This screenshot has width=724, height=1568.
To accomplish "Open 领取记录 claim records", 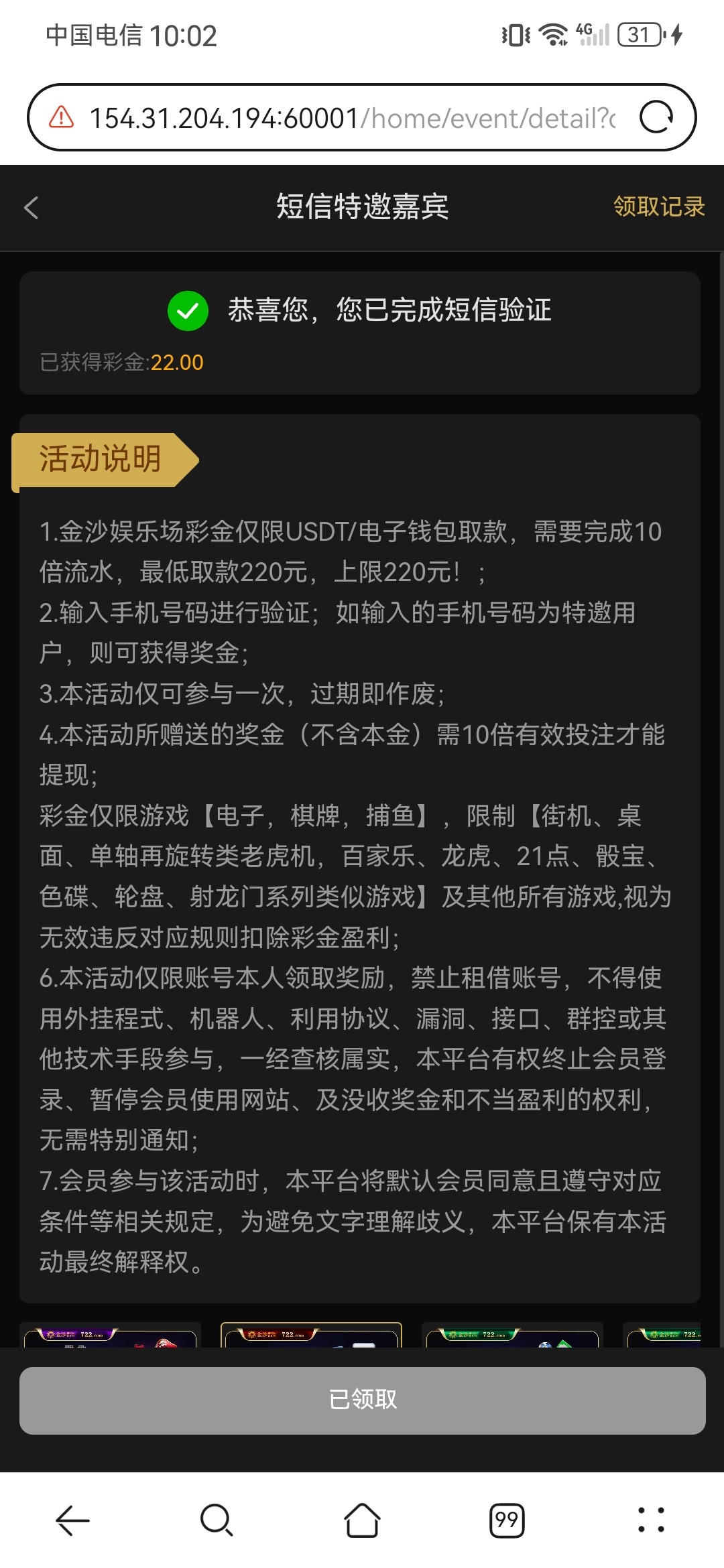I will (658, 207).
